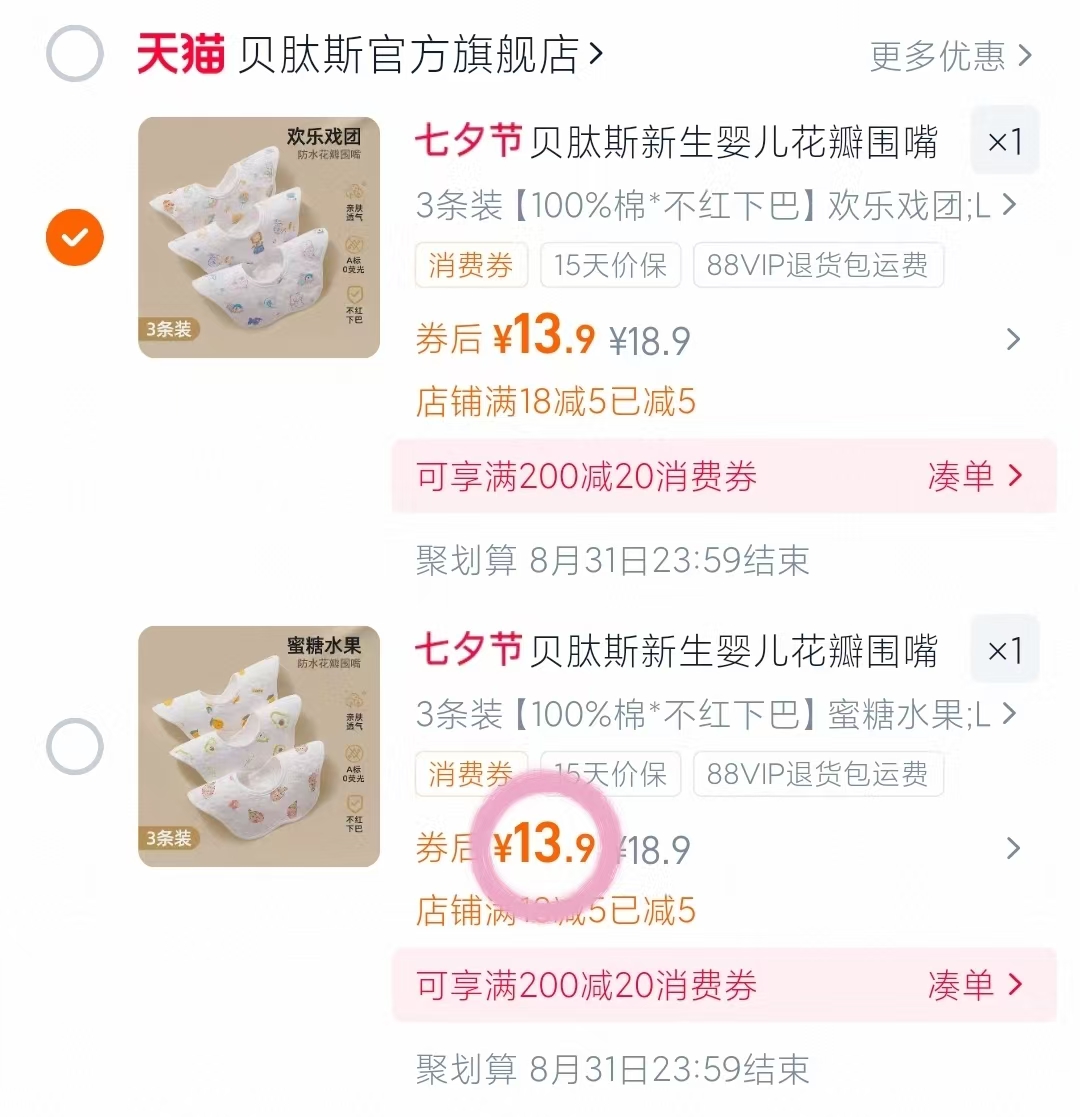The image size is (1080, 1117).
Task: Click the 88VIP退货包运费 badge
Action: 818,265
